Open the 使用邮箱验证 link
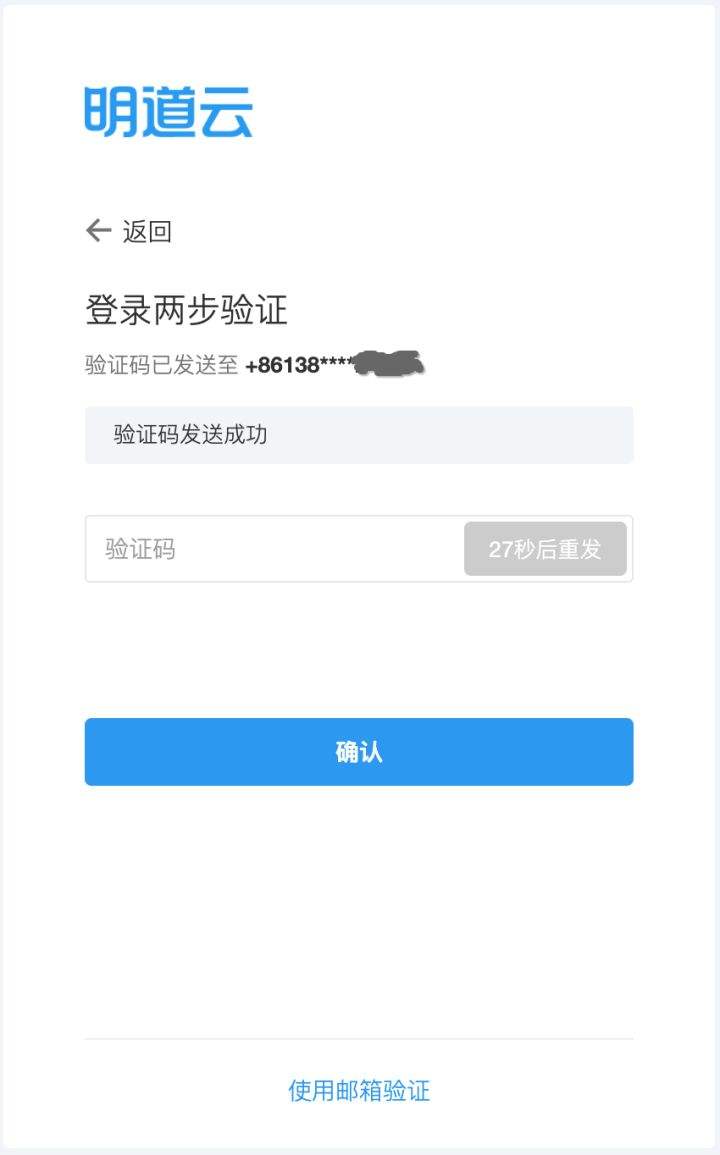The image size is (720, 1155). (x=359, y=1090)
